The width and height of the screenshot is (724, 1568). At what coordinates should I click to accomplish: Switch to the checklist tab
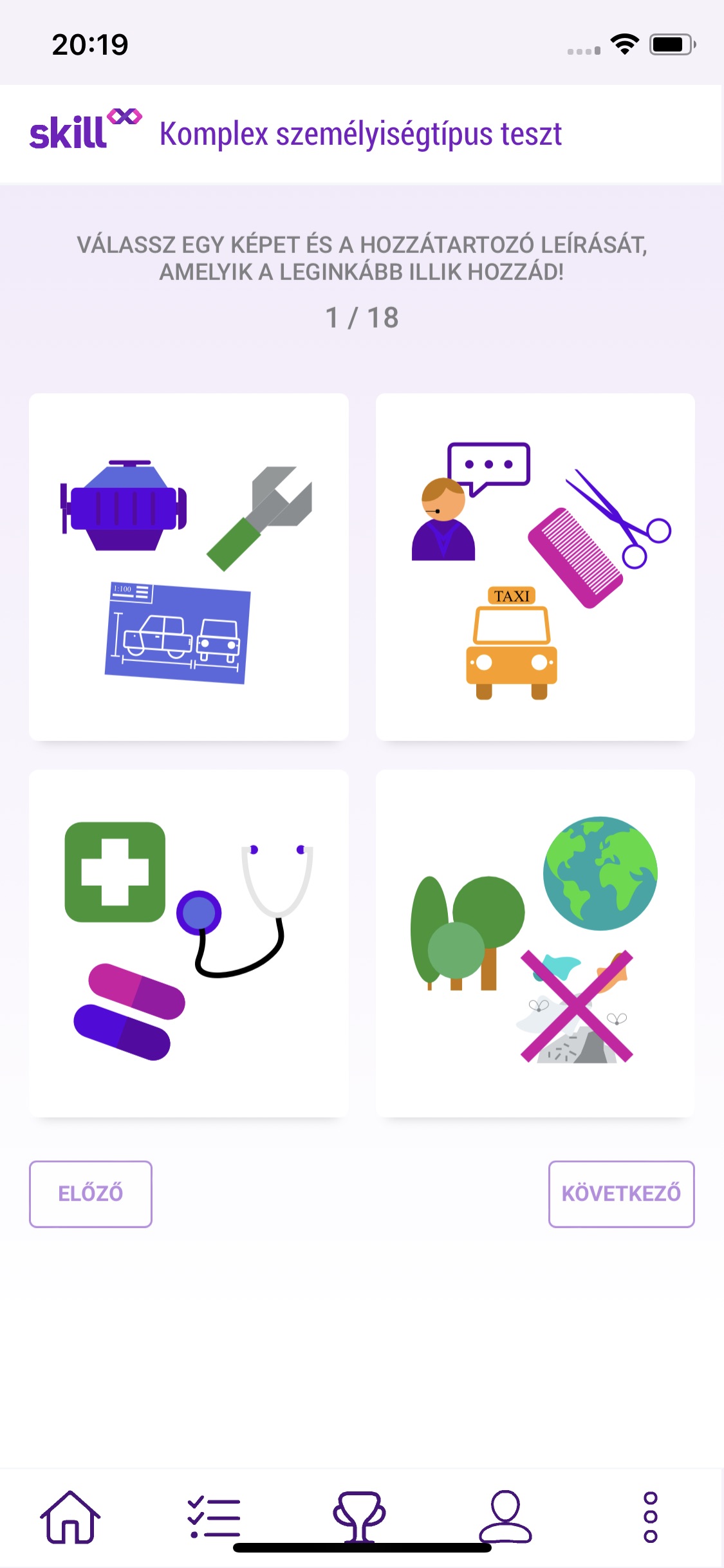point(214,1517)
